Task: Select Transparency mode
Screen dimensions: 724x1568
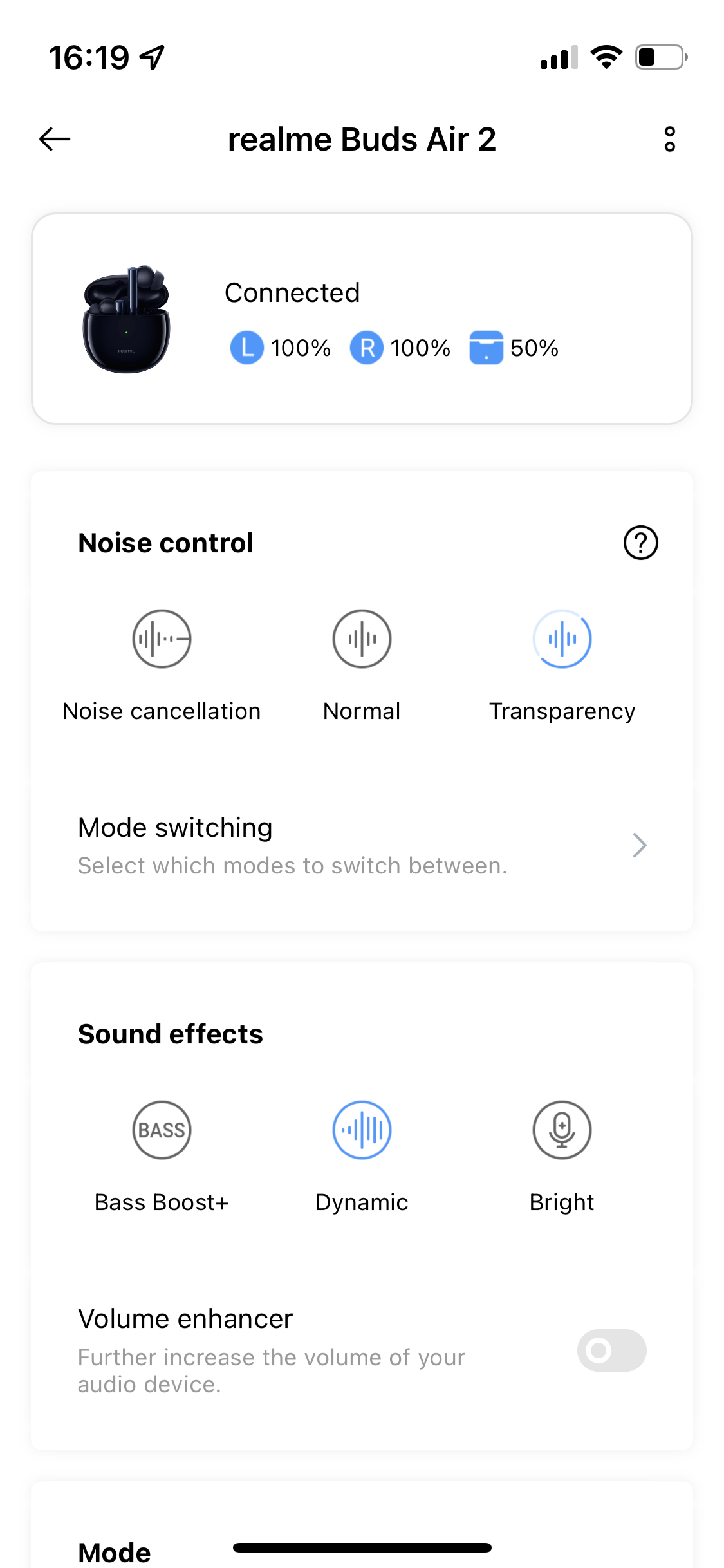Action: click(x=562, y=639)
